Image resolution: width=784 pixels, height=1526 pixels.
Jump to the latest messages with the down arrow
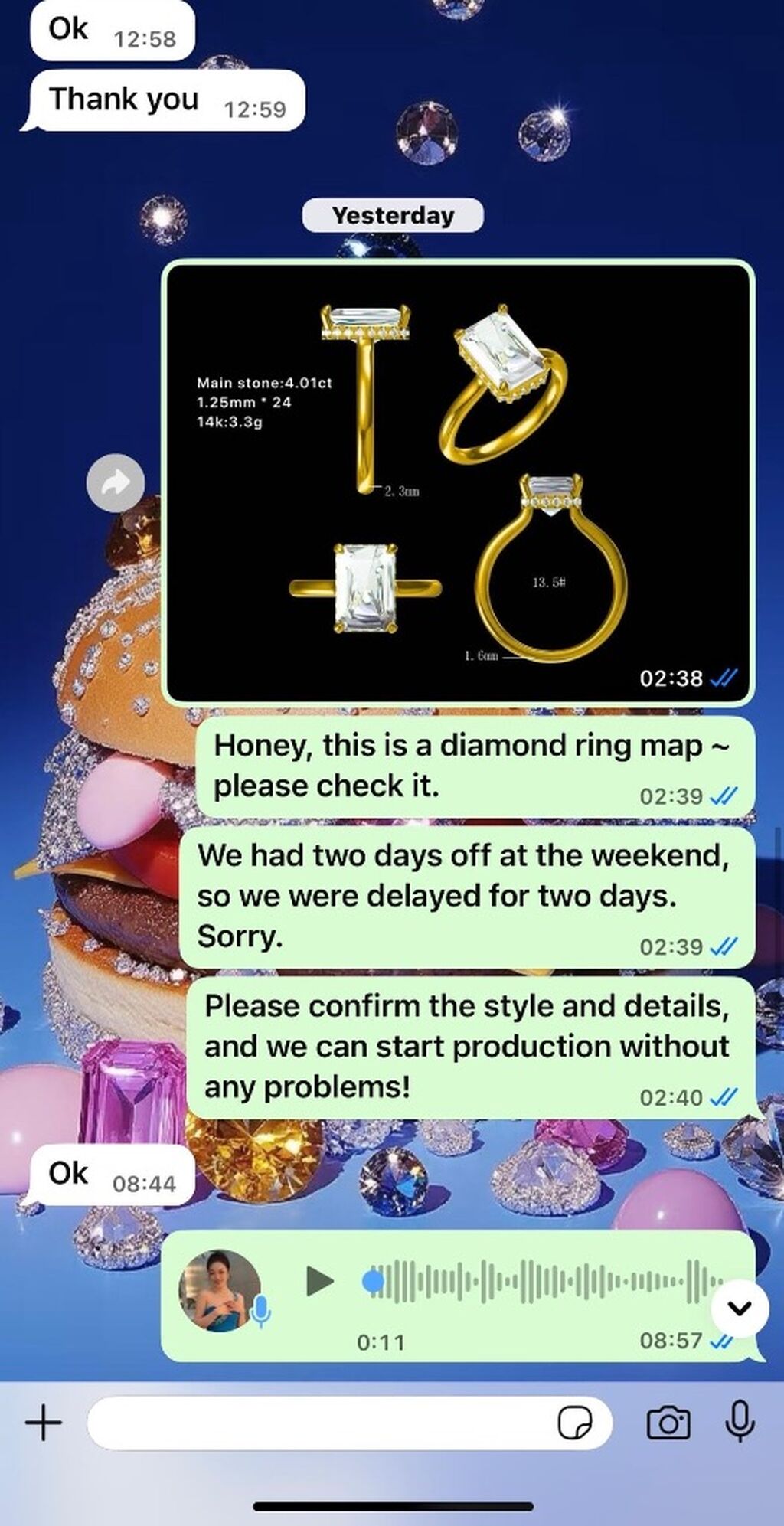pos(740,1308)
